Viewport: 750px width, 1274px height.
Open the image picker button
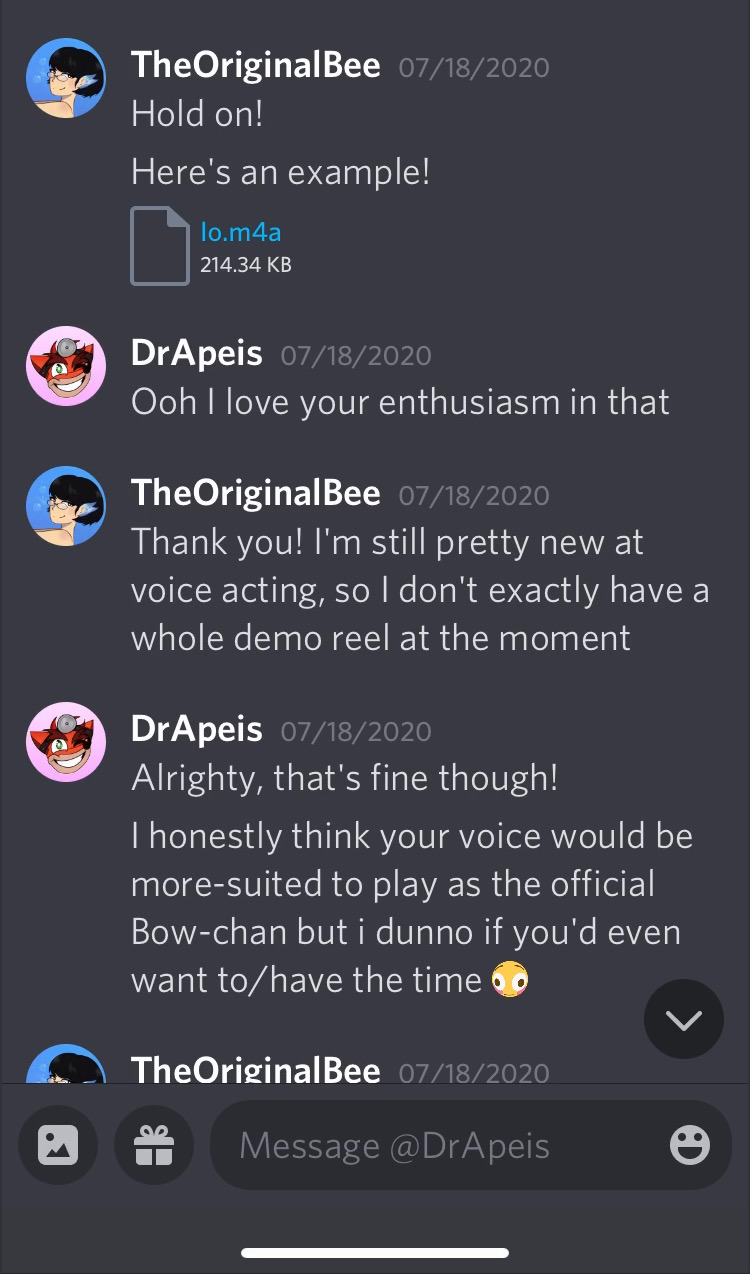pos(58,1145)
